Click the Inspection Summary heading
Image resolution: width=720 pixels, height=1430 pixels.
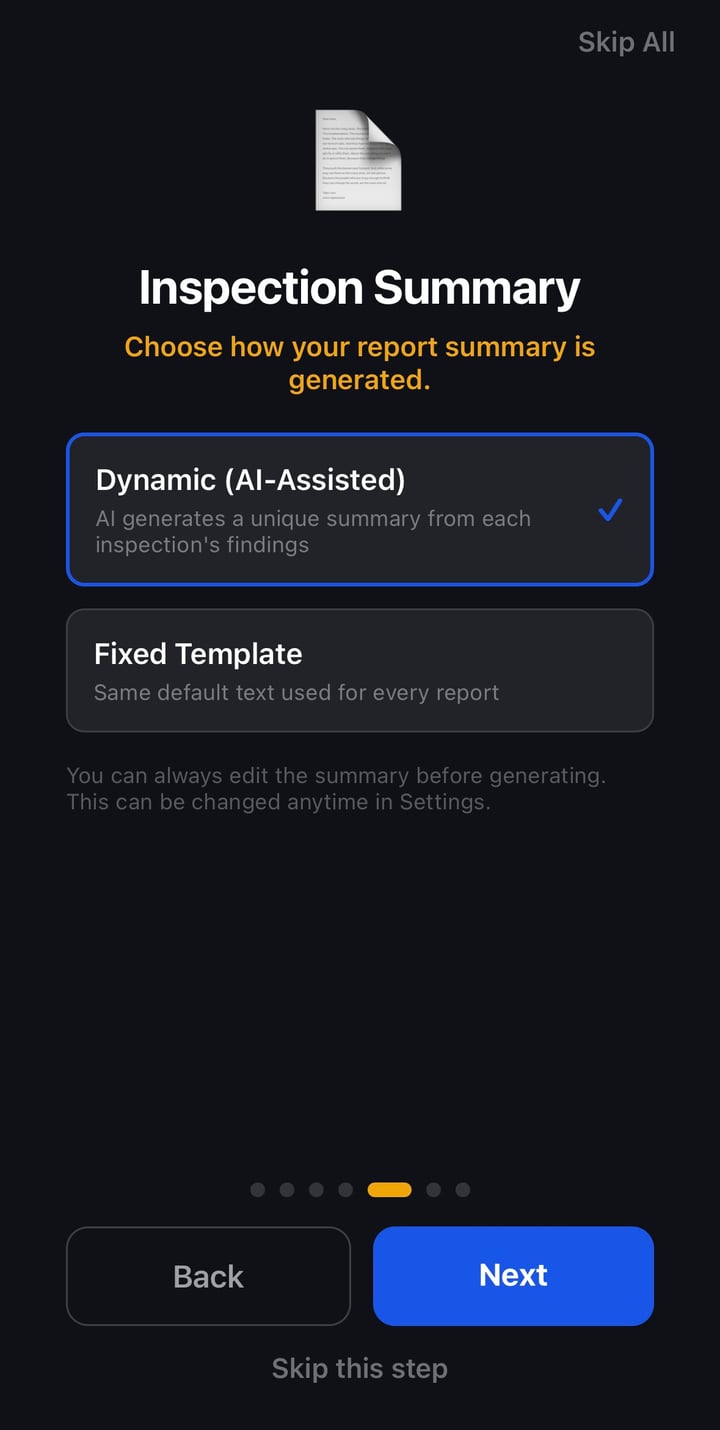(x=360, y=287)
